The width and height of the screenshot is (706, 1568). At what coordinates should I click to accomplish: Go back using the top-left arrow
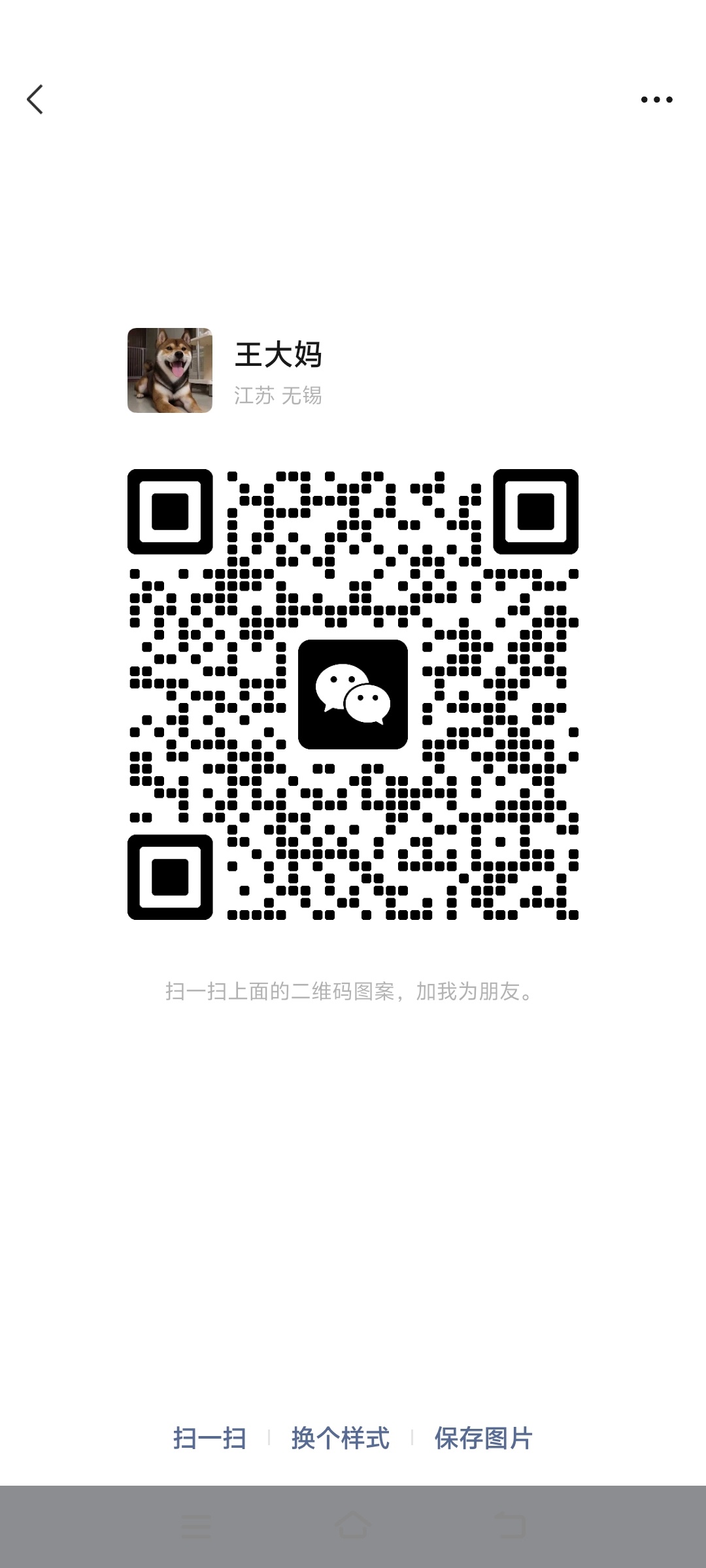pyautogui.click(x=35, y=99)
